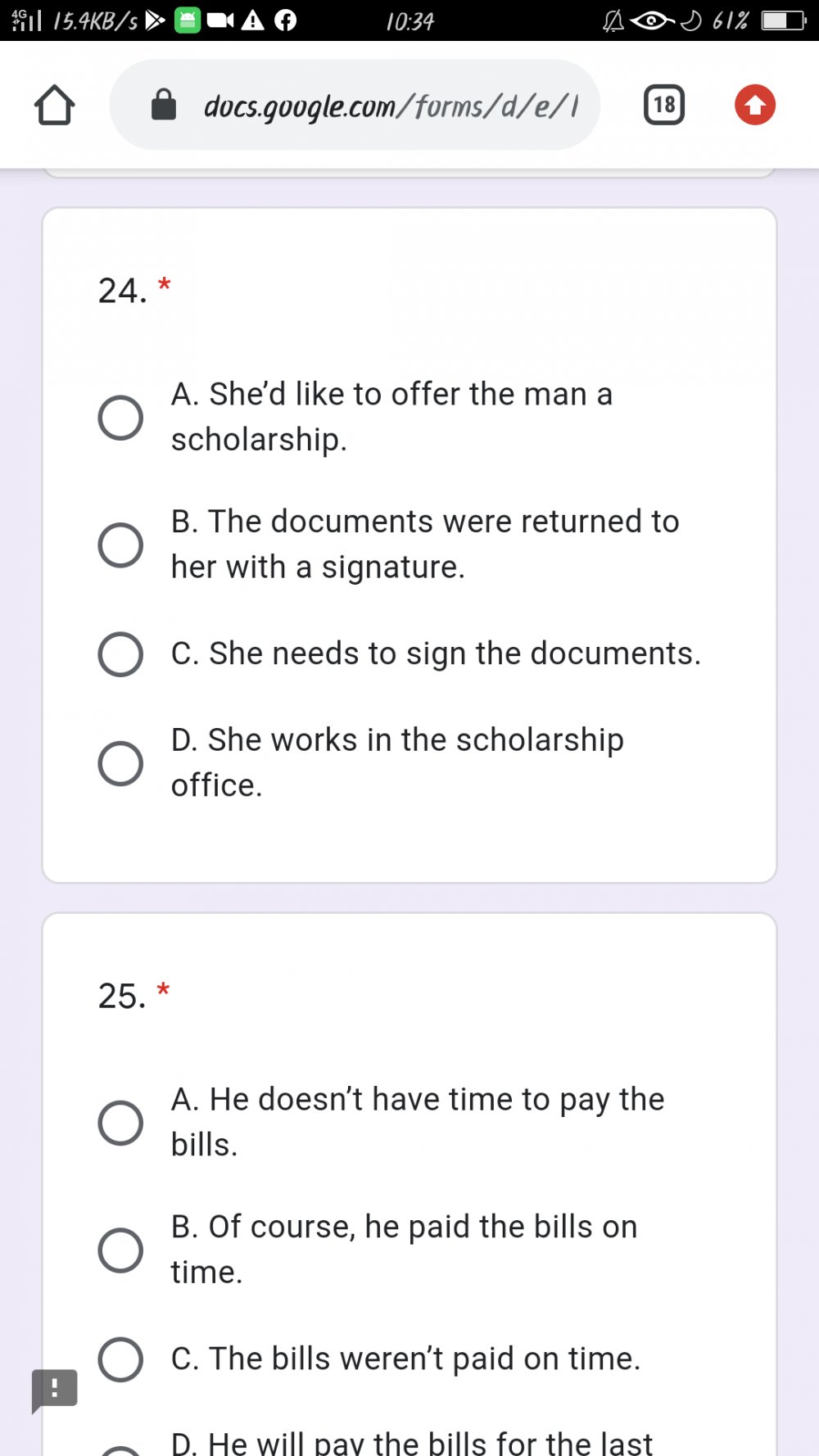819x1456 pixels.
Task: Open the tab switcher showing 18 tabs
Action: pyautogui.click(x=664, y=106)
